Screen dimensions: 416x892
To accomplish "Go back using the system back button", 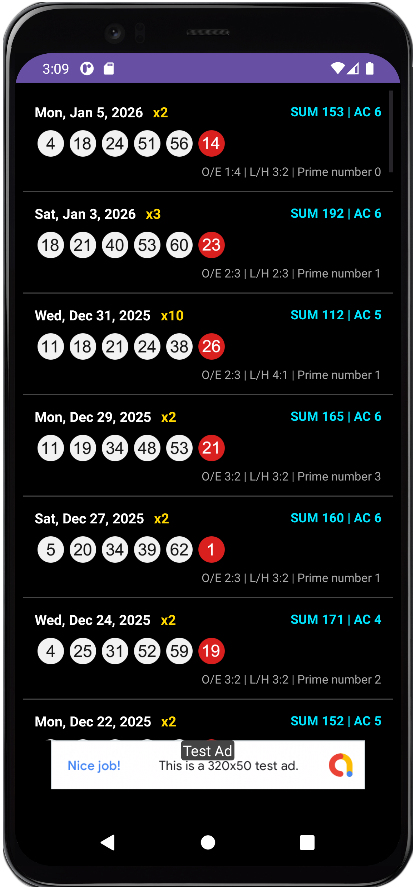I will pos(108,842).
